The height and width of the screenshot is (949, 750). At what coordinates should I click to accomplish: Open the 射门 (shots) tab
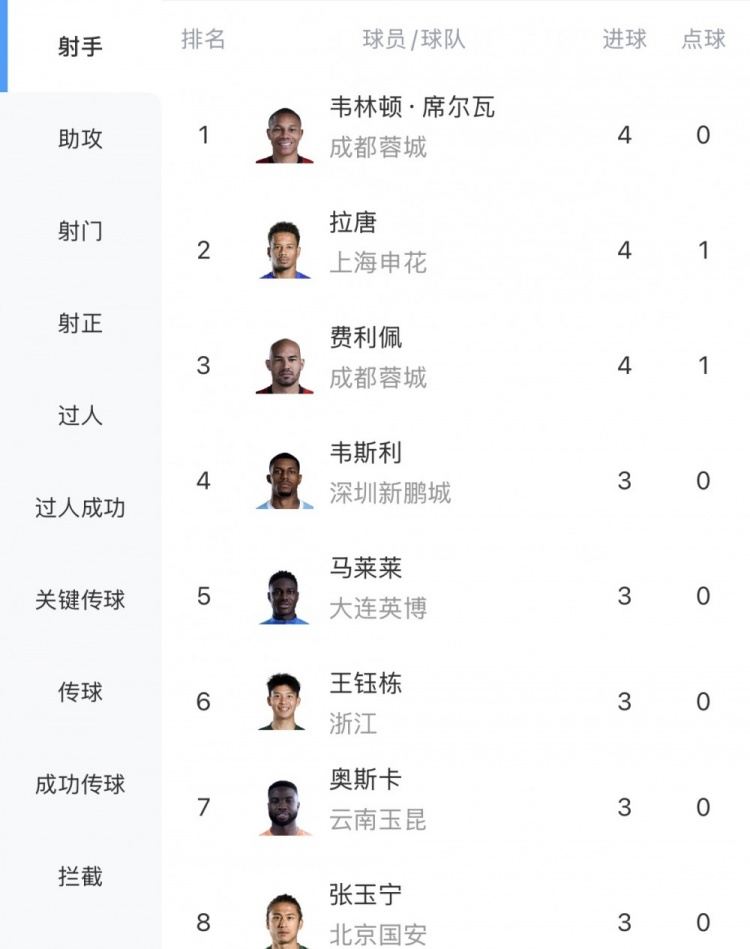click(80, 231)
